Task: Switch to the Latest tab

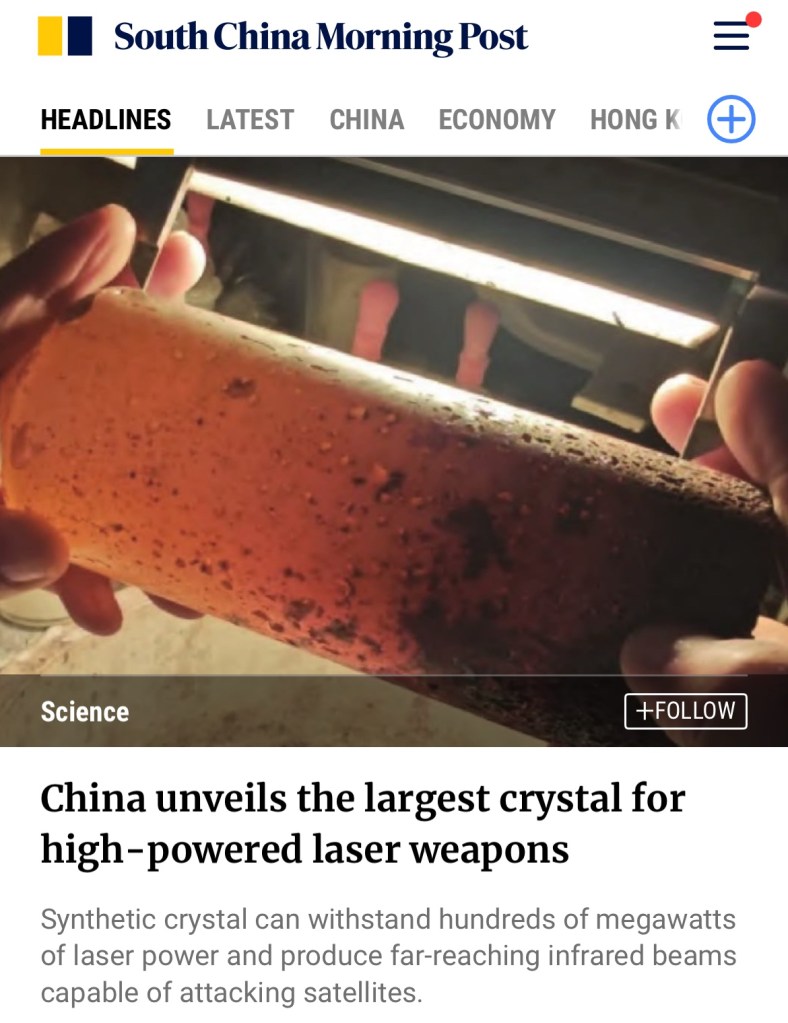Action: [250, 120]
